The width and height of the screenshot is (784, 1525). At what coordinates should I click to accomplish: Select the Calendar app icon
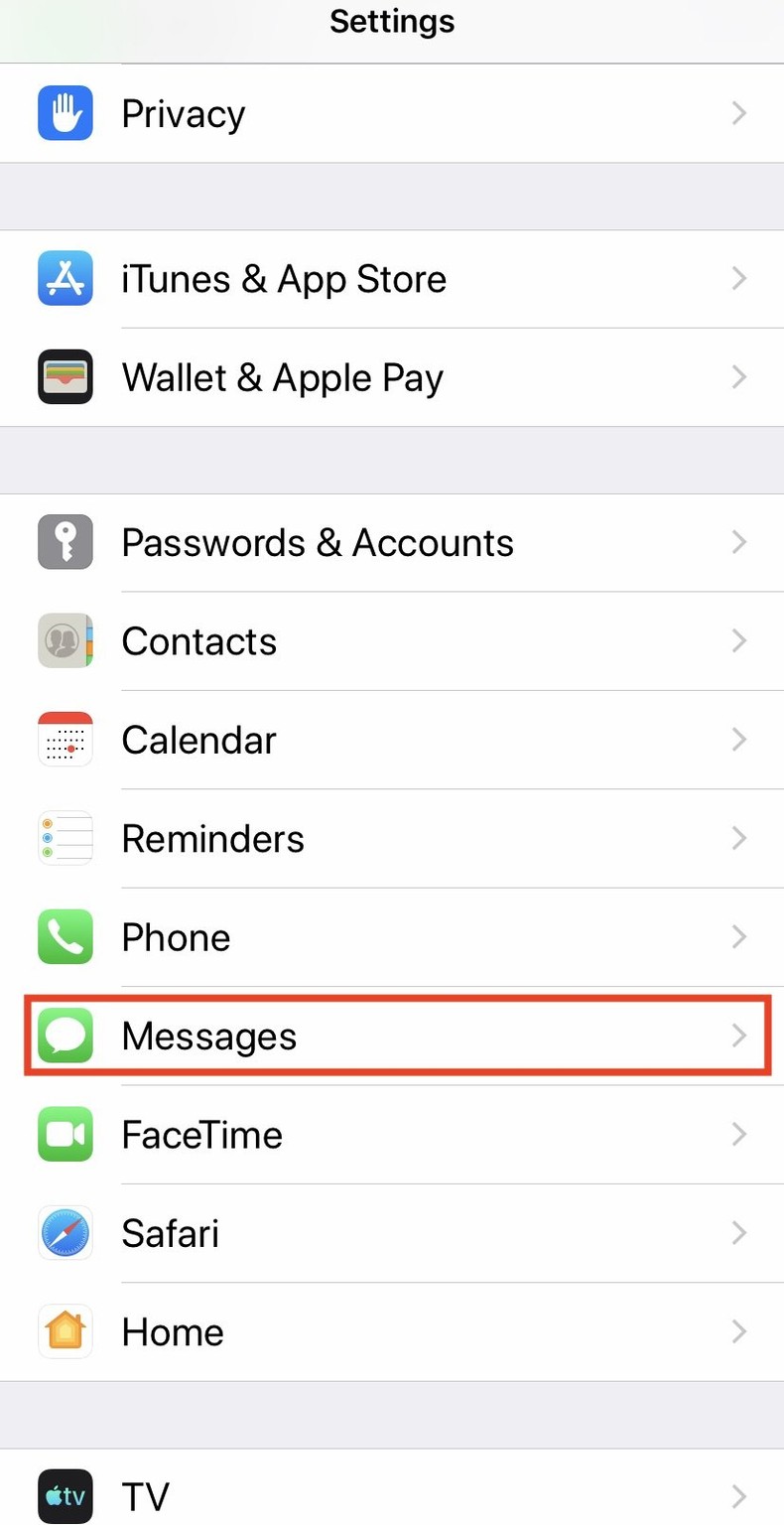[65, 739]
